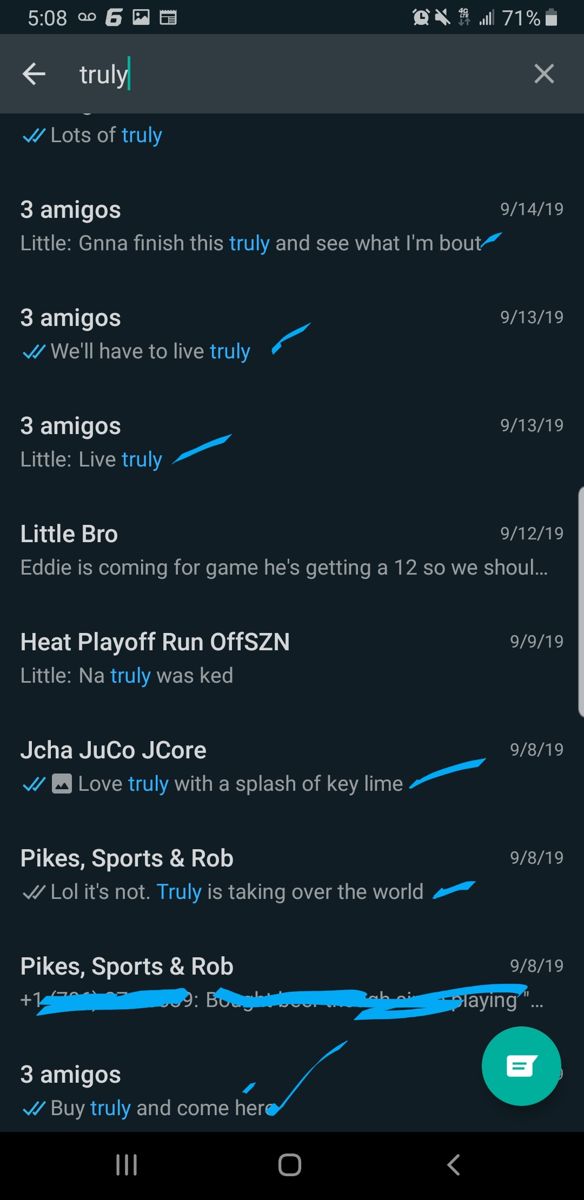Screen dimensions: 584x1200
Task: Tap the system home button
Action: point(290,1164)
